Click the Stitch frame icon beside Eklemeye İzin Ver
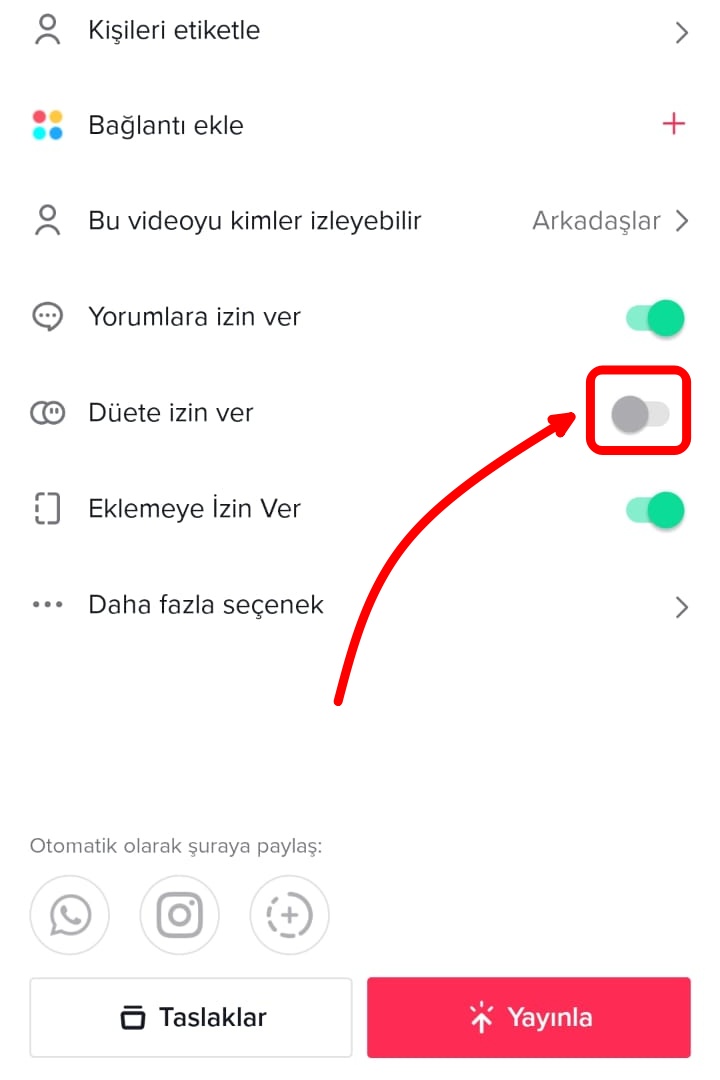This screenshot has width=720, height=1080. click(47, 508)
